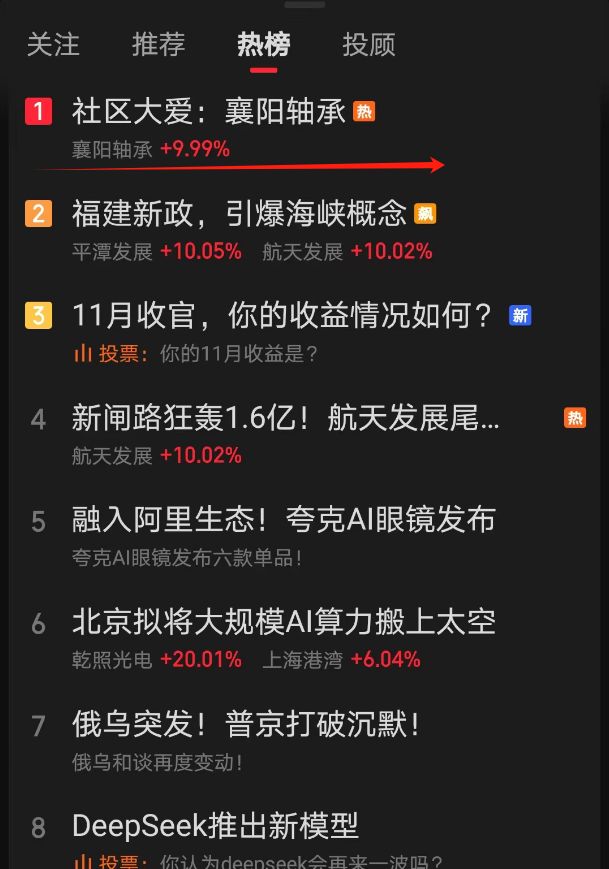Open topic 新闻路狂轰1.6亿！航天发展尾
This screenshot has height=869, width=609.
285,418
